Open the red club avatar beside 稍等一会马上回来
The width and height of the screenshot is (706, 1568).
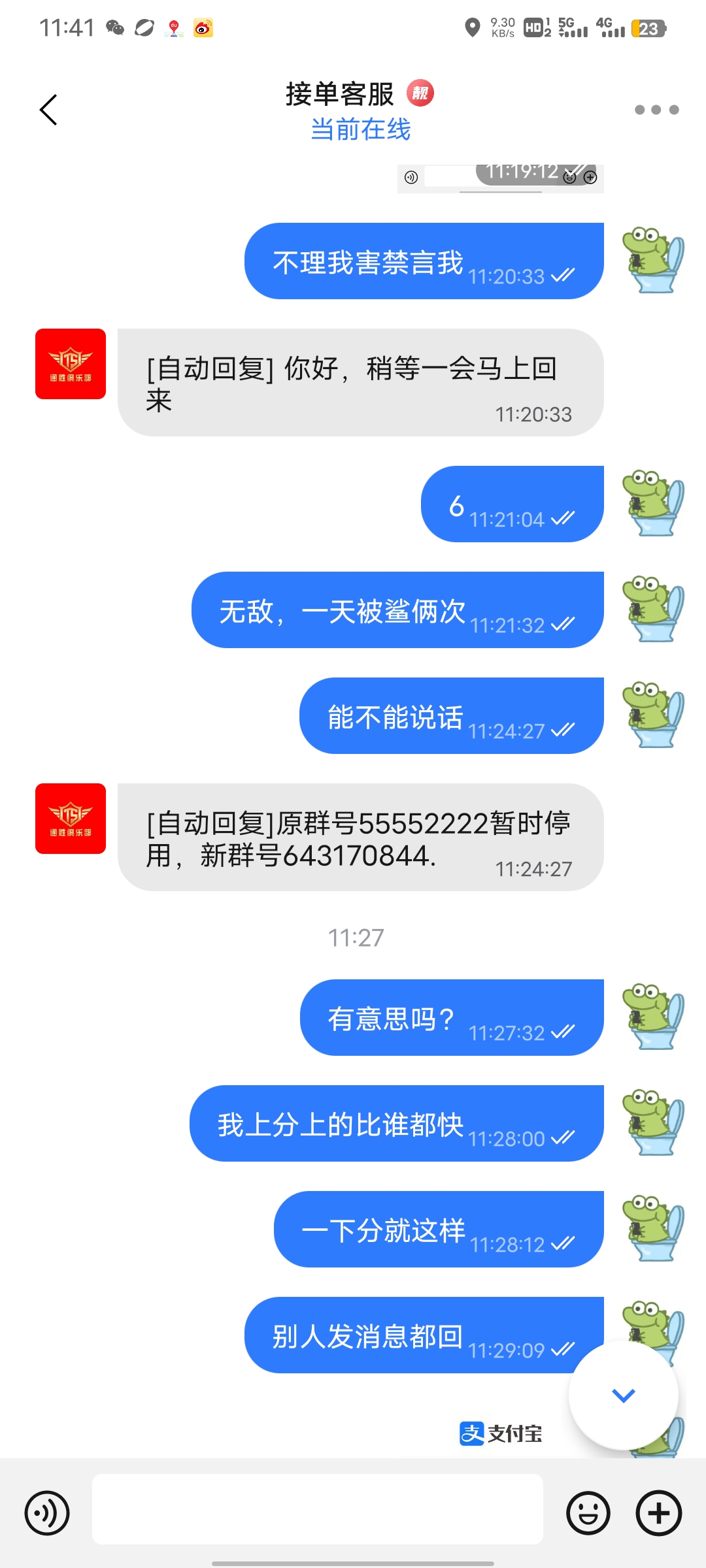(71, 364)
